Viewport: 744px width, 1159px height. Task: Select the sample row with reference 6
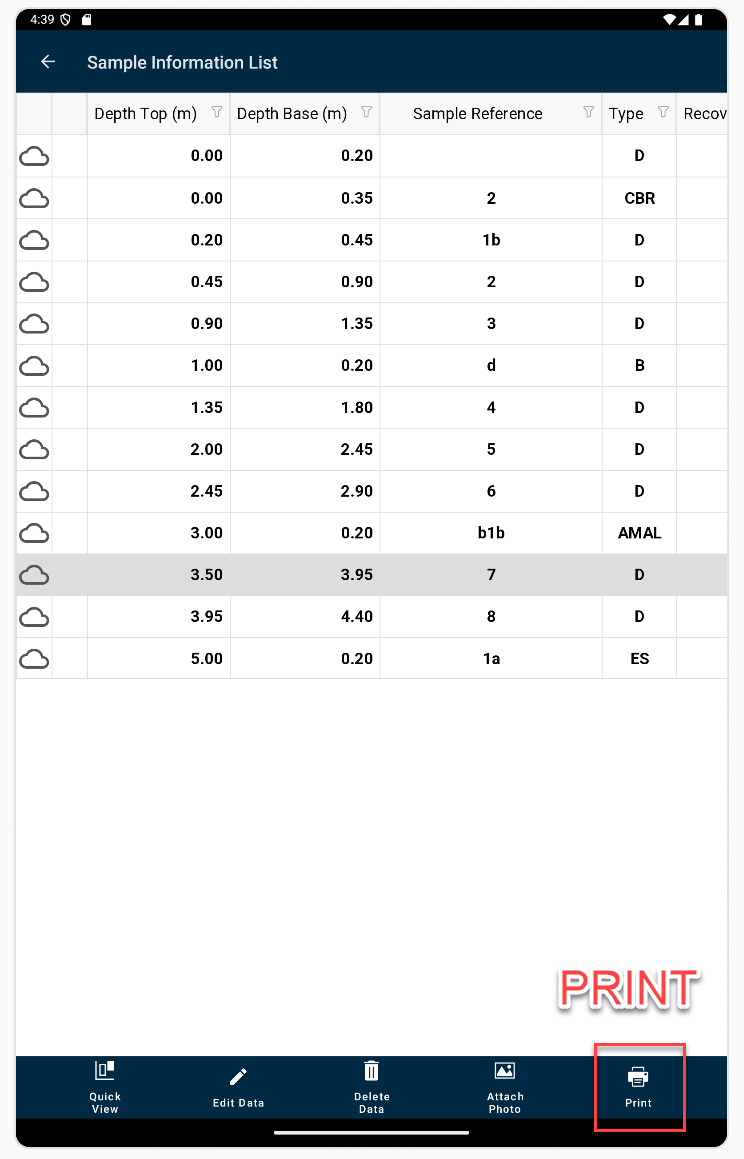pyautogui.click(x=372, y=491)
